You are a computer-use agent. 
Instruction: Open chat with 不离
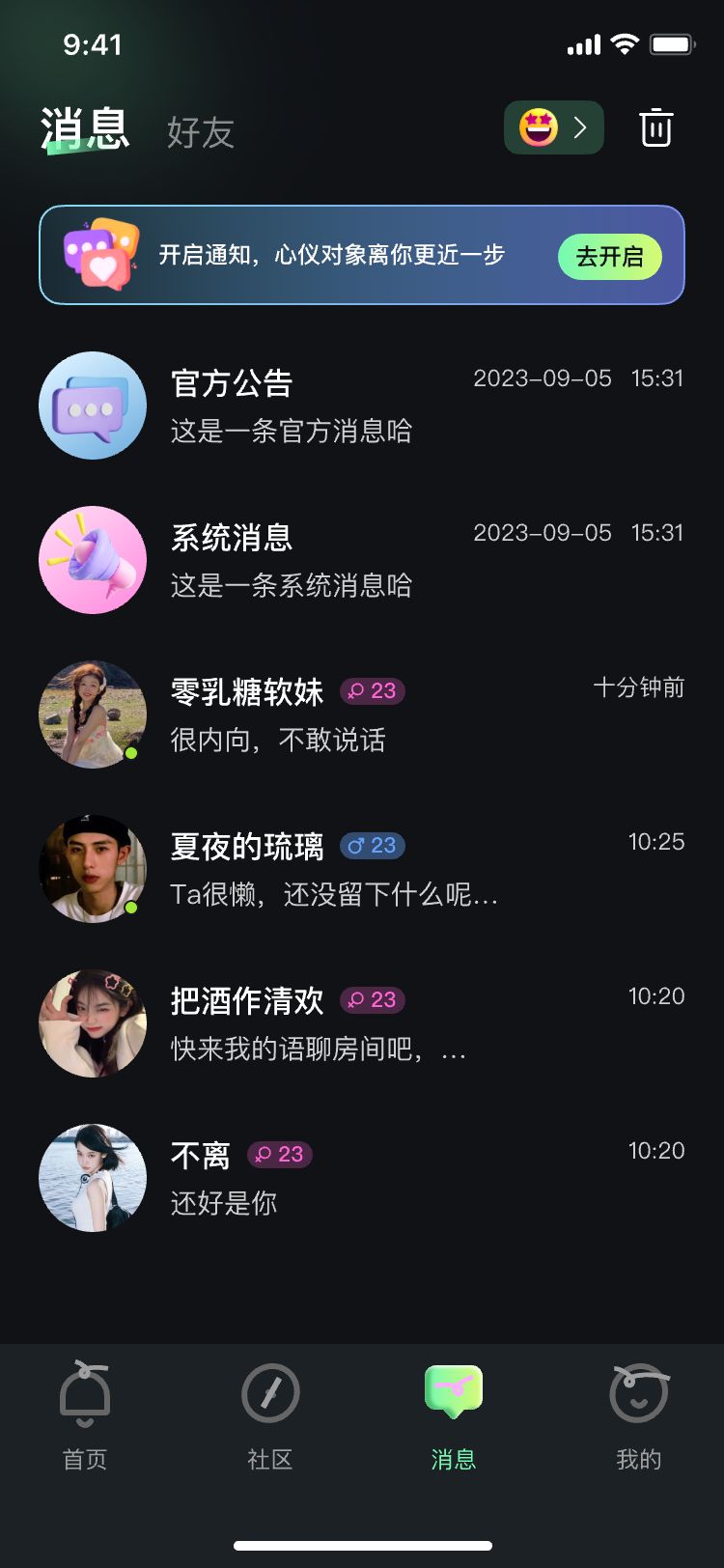click(x=361, y=1178)
